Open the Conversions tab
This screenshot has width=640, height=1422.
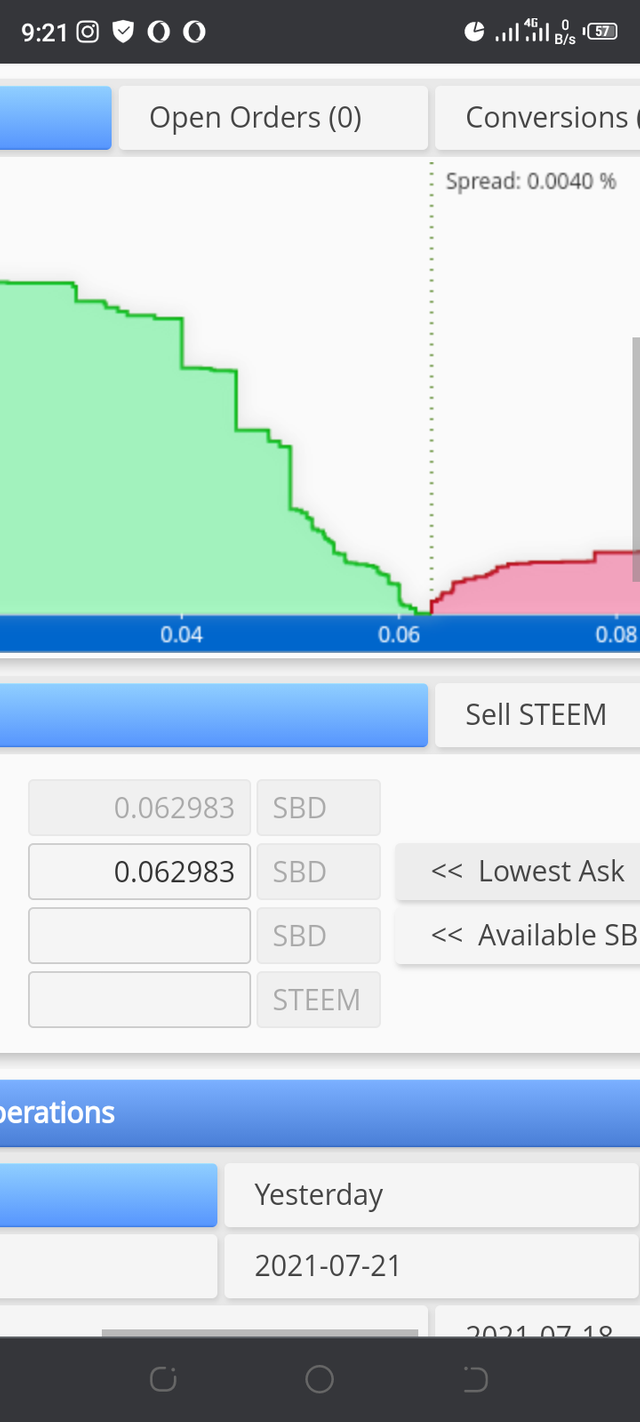pos(540,118)
